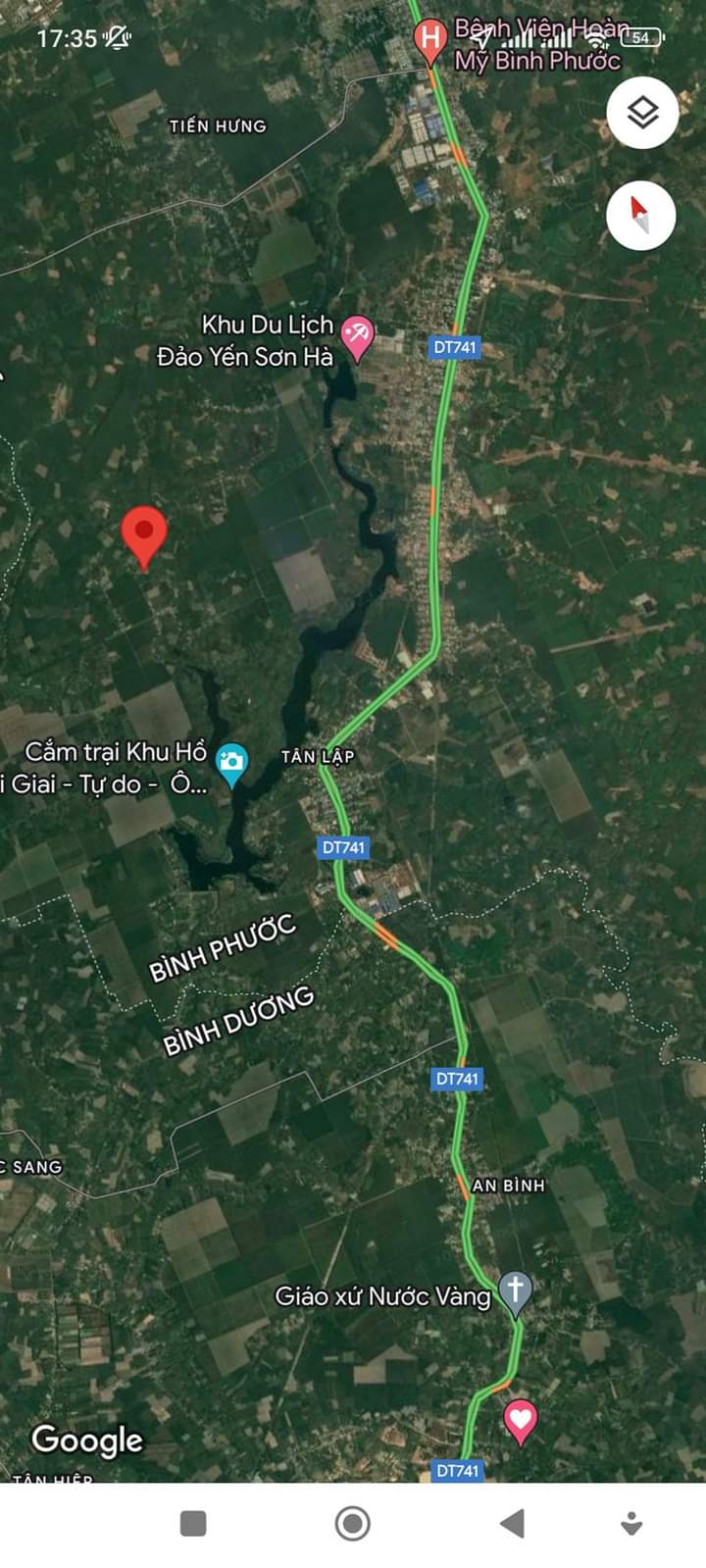Go back with the system back button
The width and height of the screenshot is (706, 1568).
click(512, 1523)
